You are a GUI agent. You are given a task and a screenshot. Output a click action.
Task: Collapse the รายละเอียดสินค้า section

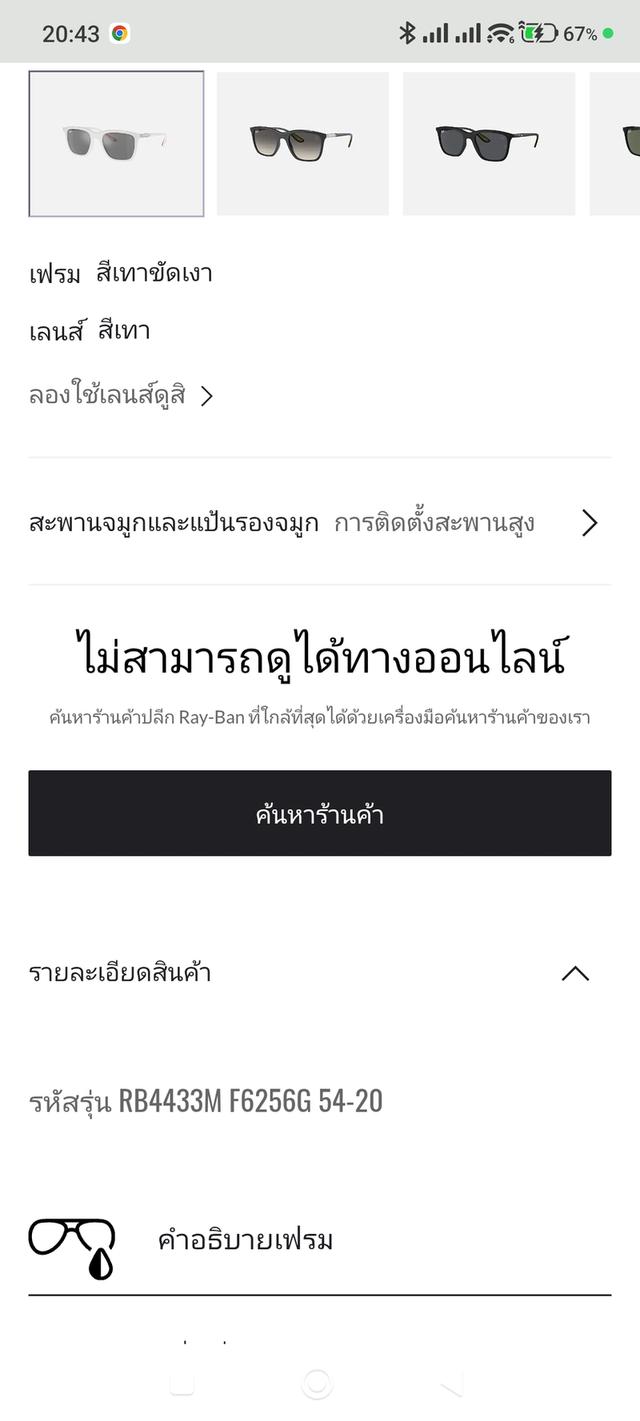pyautogui.click(x=320, y=973)
